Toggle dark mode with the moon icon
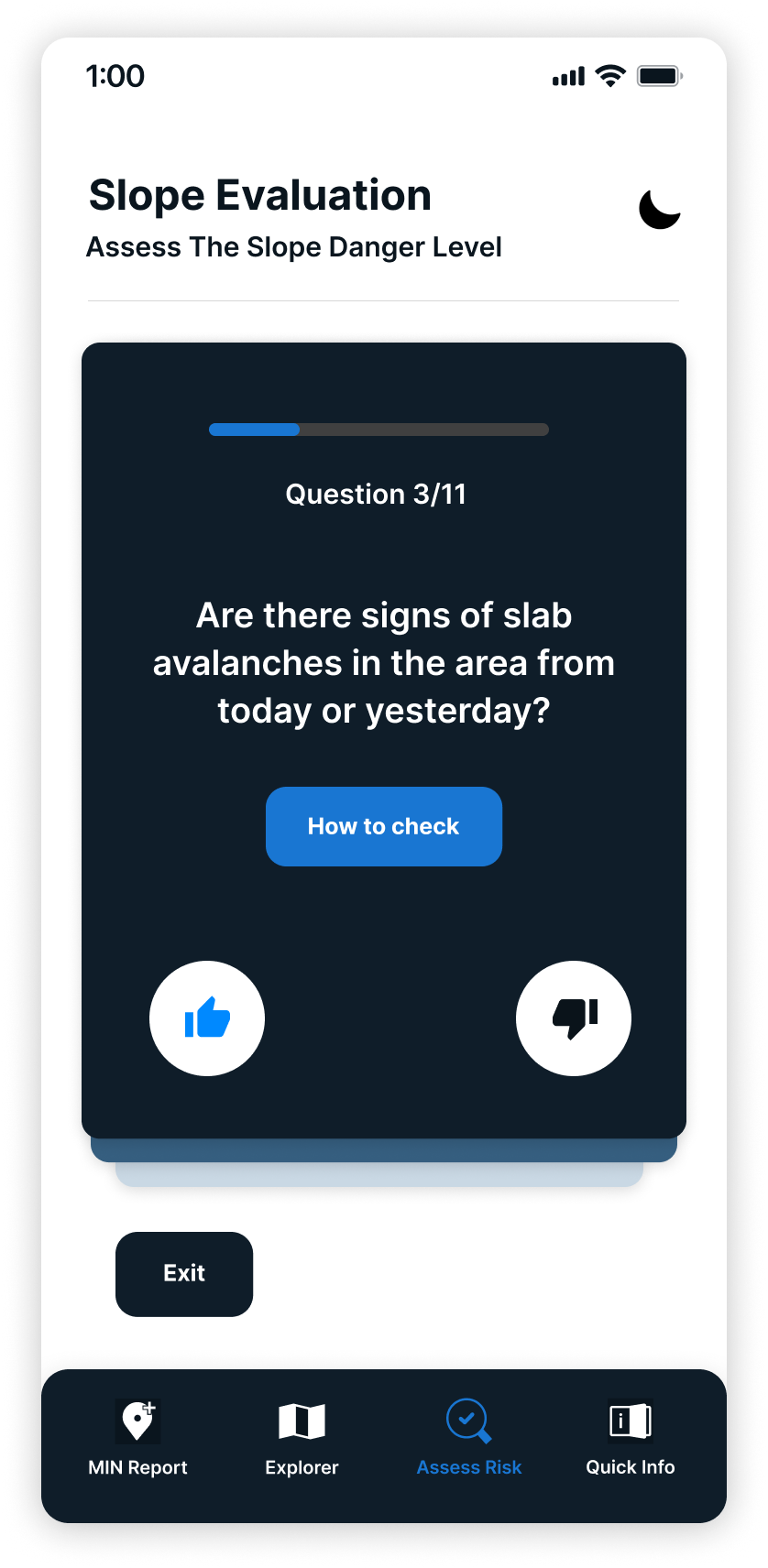This screenshot has width=768, height=1568. [x=659, y=210]
